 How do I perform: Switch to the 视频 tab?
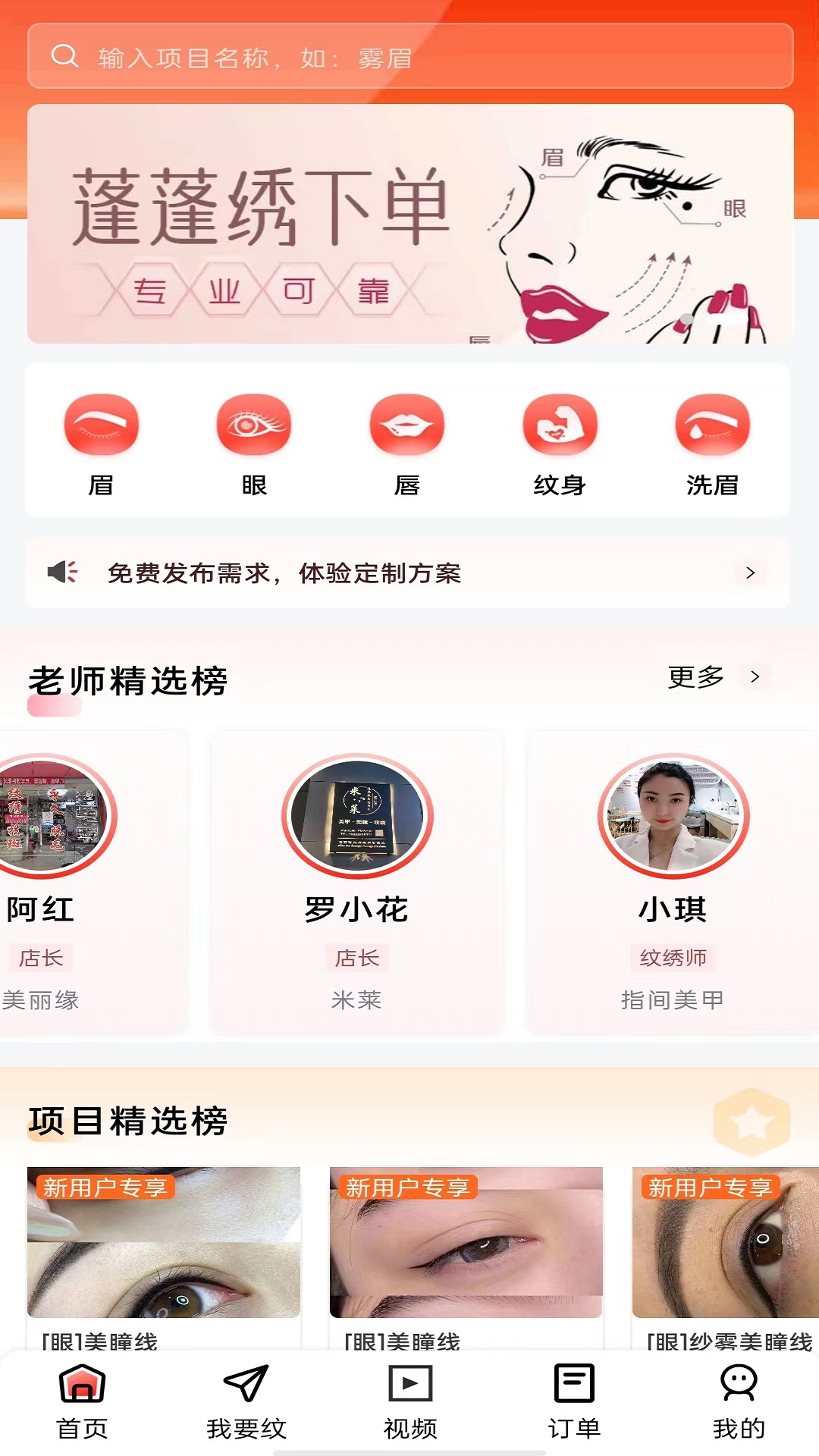point(410,1401)
